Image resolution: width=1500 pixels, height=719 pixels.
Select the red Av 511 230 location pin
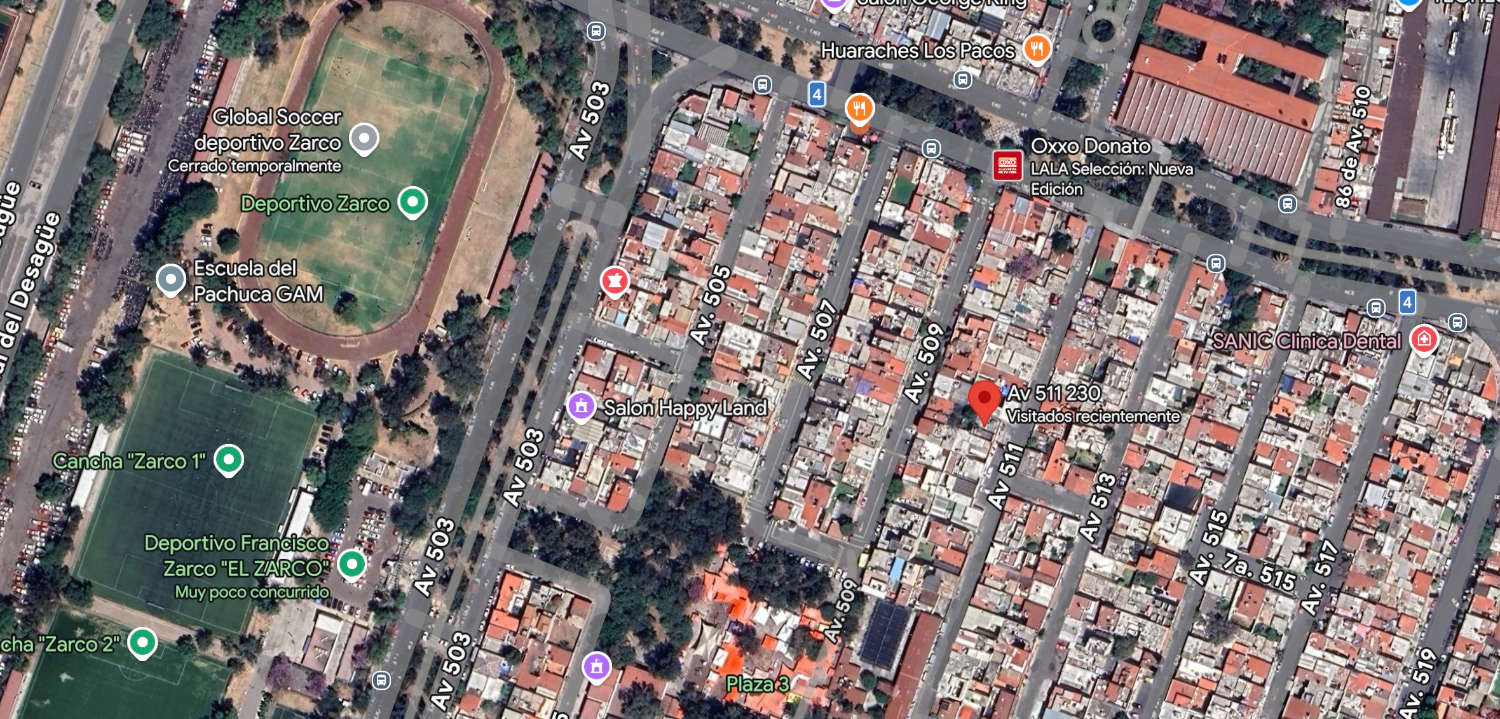click(x=985, y=402)
